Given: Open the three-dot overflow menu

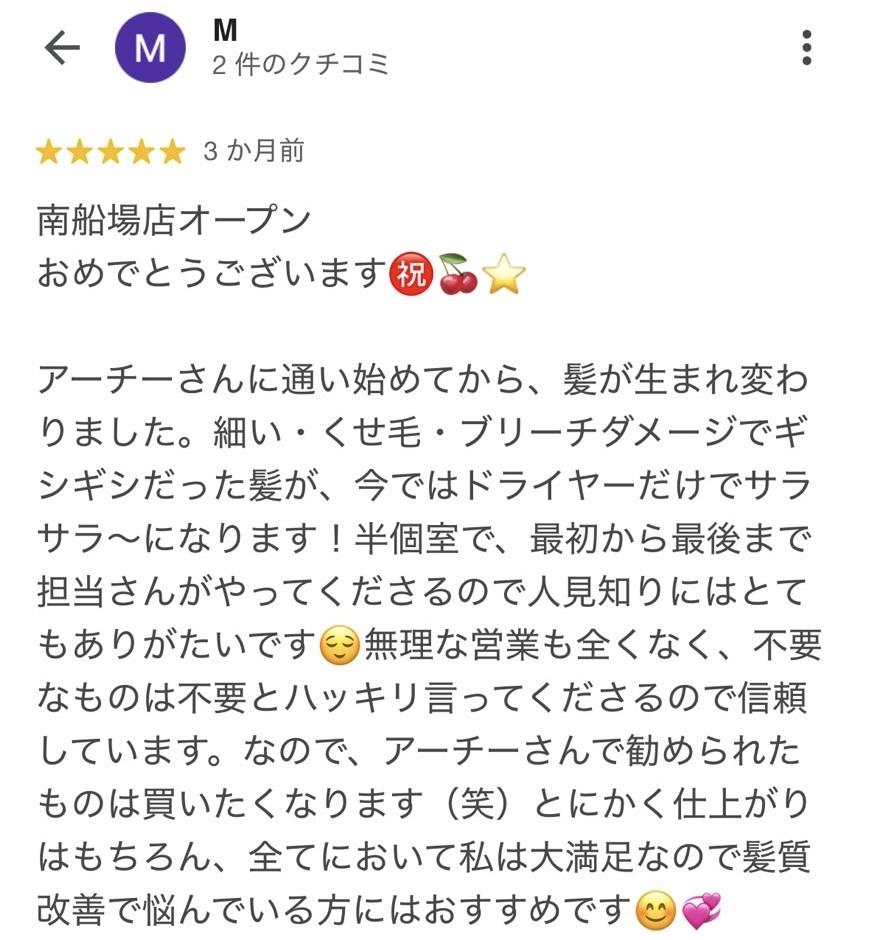Looking at the screenshot, I should point(806,48).
